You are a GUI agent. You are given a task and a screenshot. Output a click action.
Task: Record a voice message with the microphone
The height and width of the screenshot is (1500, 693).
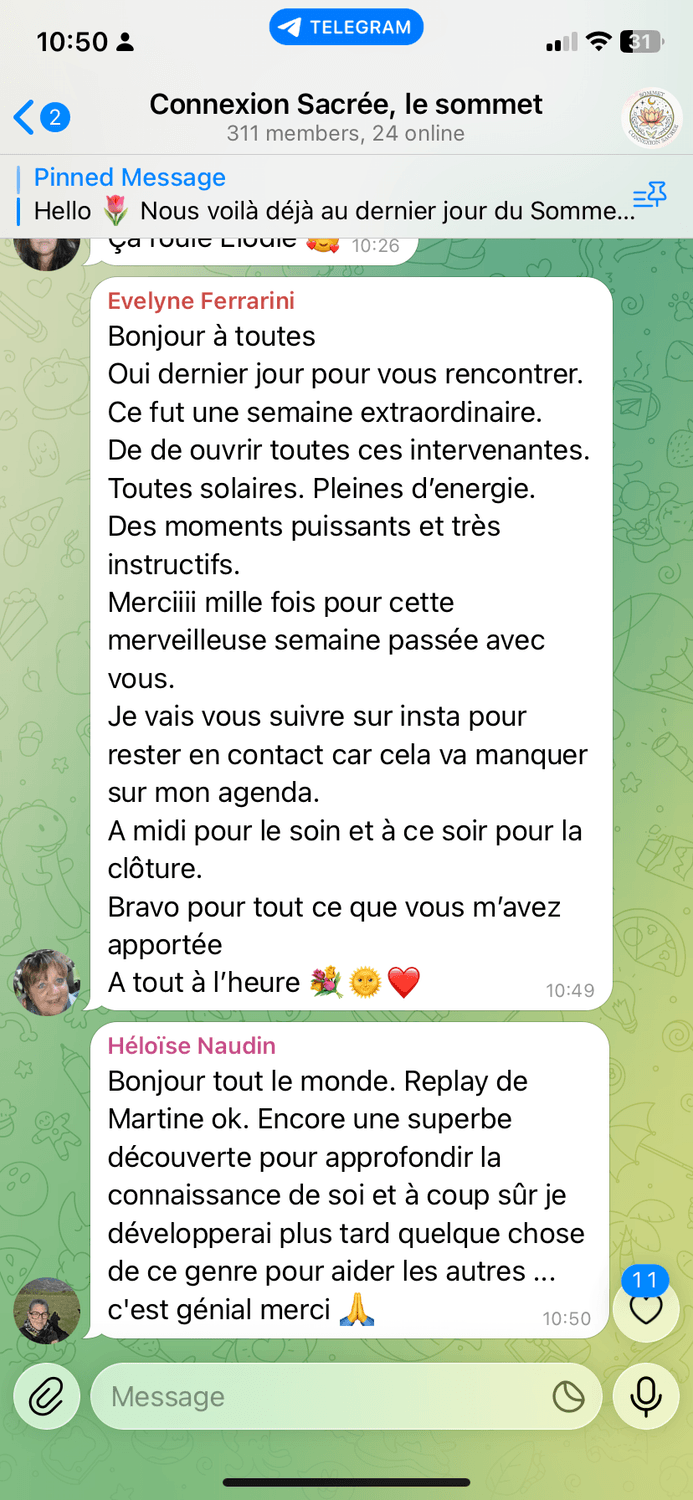(646, 1397)
